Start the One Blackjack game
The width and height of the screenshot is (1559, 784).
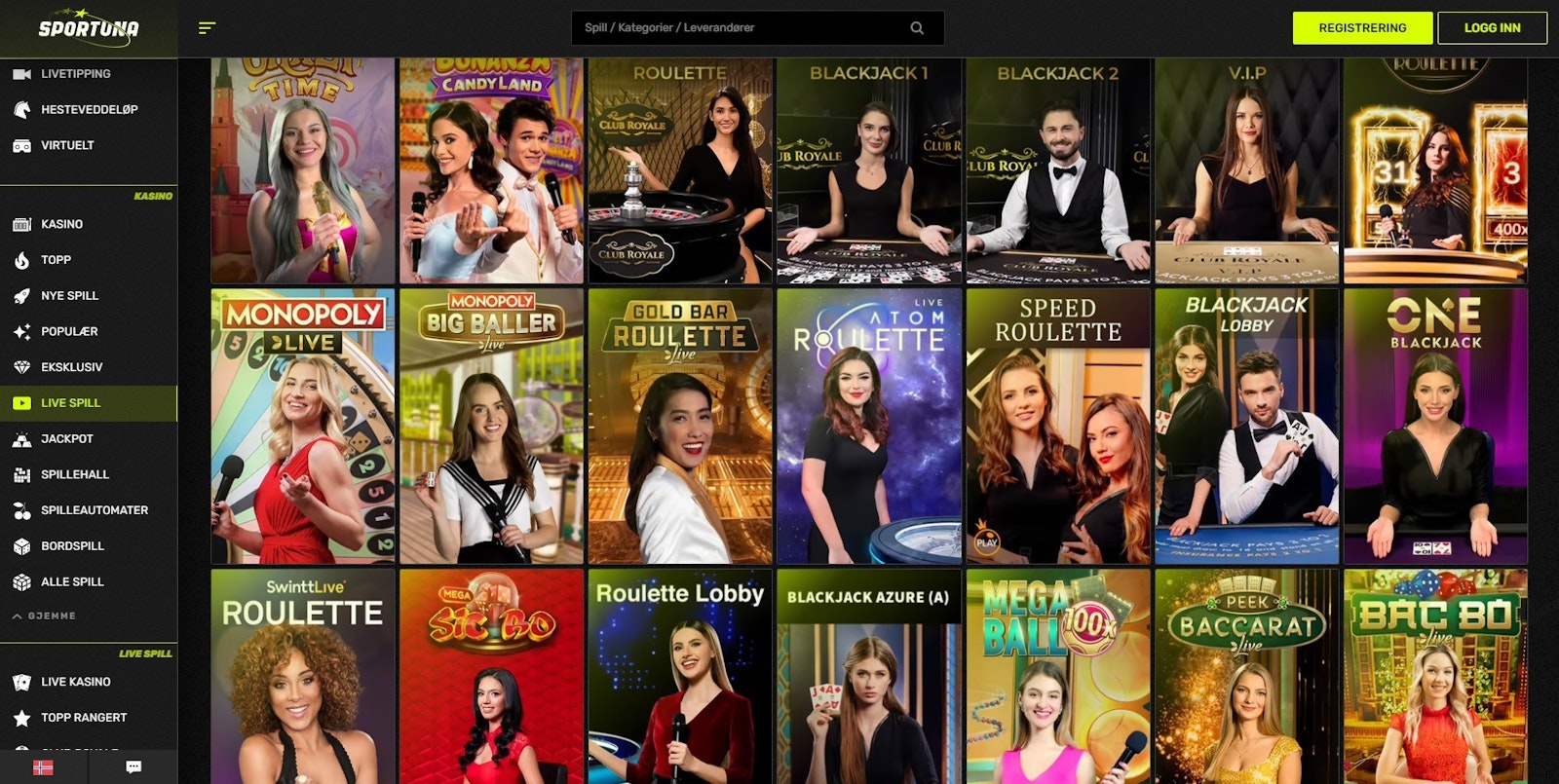click(1435, 426)
